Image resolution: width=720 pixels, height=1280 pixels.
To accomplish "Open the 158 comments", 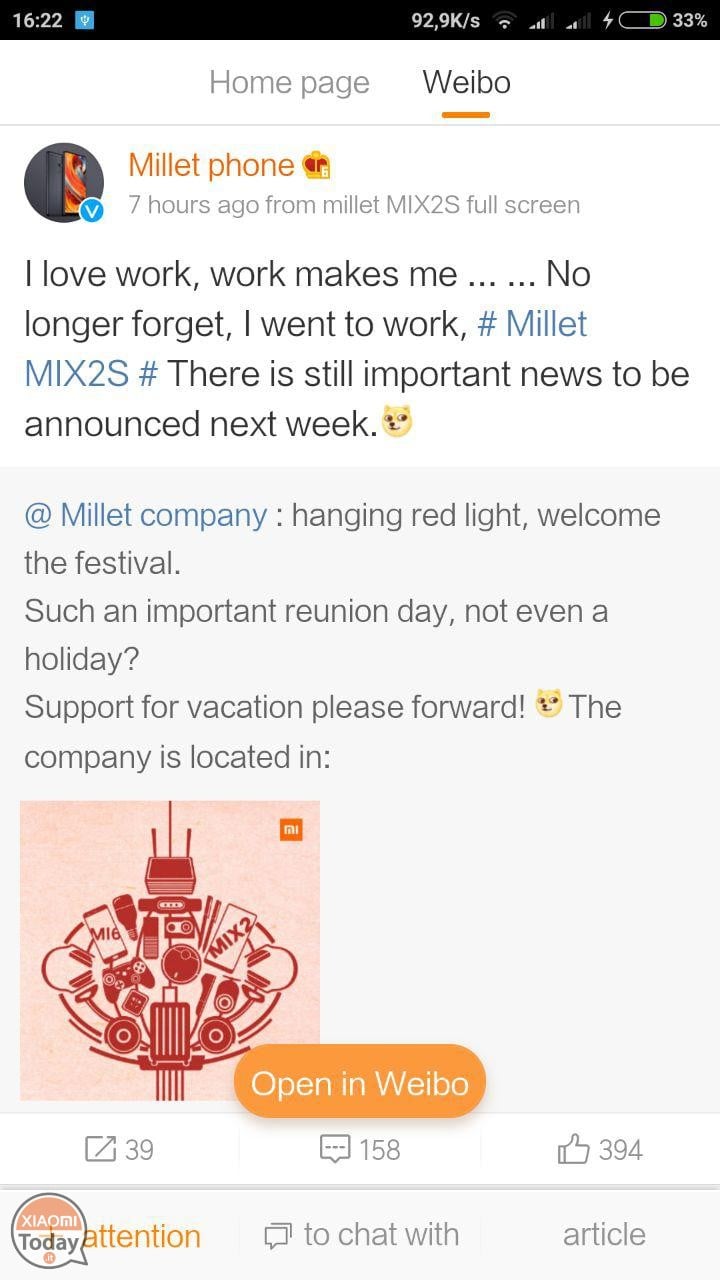I will (x=360, y=1150).
